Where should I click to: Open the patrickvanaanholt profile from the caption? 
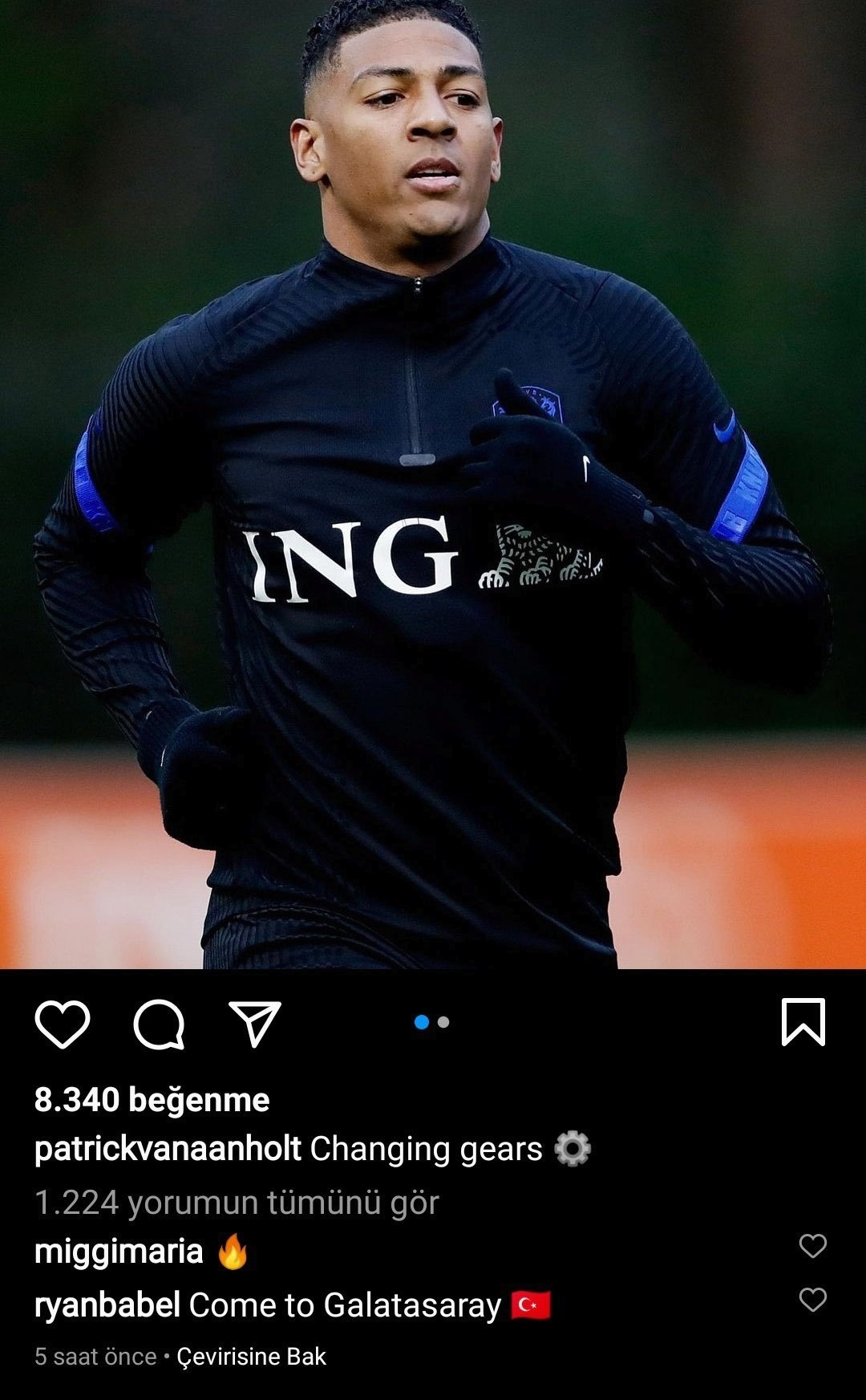click(x=168, y=1149)
